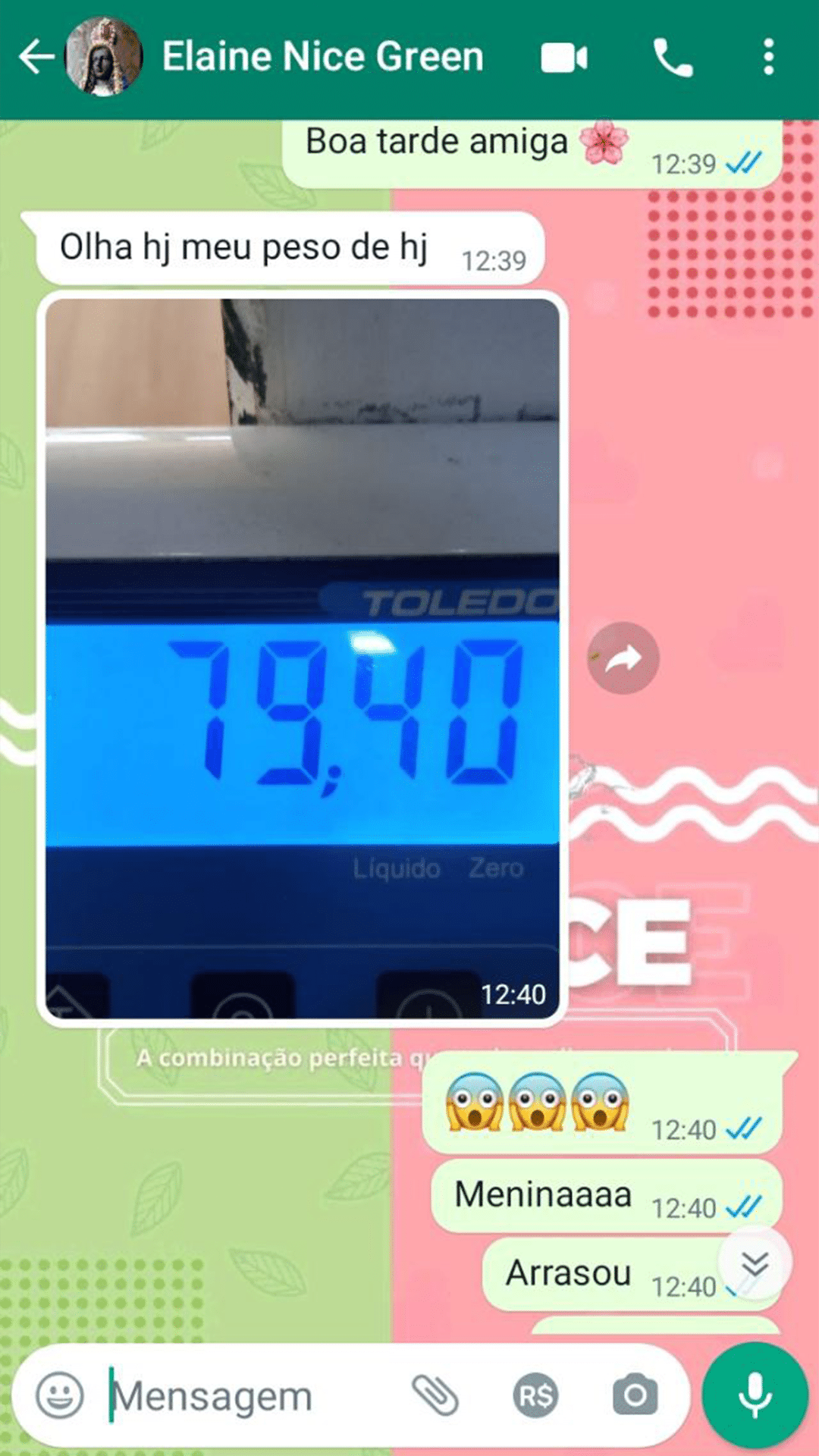The height and width of the screenshot is (1456, 819).
Task: Focus the Mensagem text field
Action: (x=243, y=1396)
